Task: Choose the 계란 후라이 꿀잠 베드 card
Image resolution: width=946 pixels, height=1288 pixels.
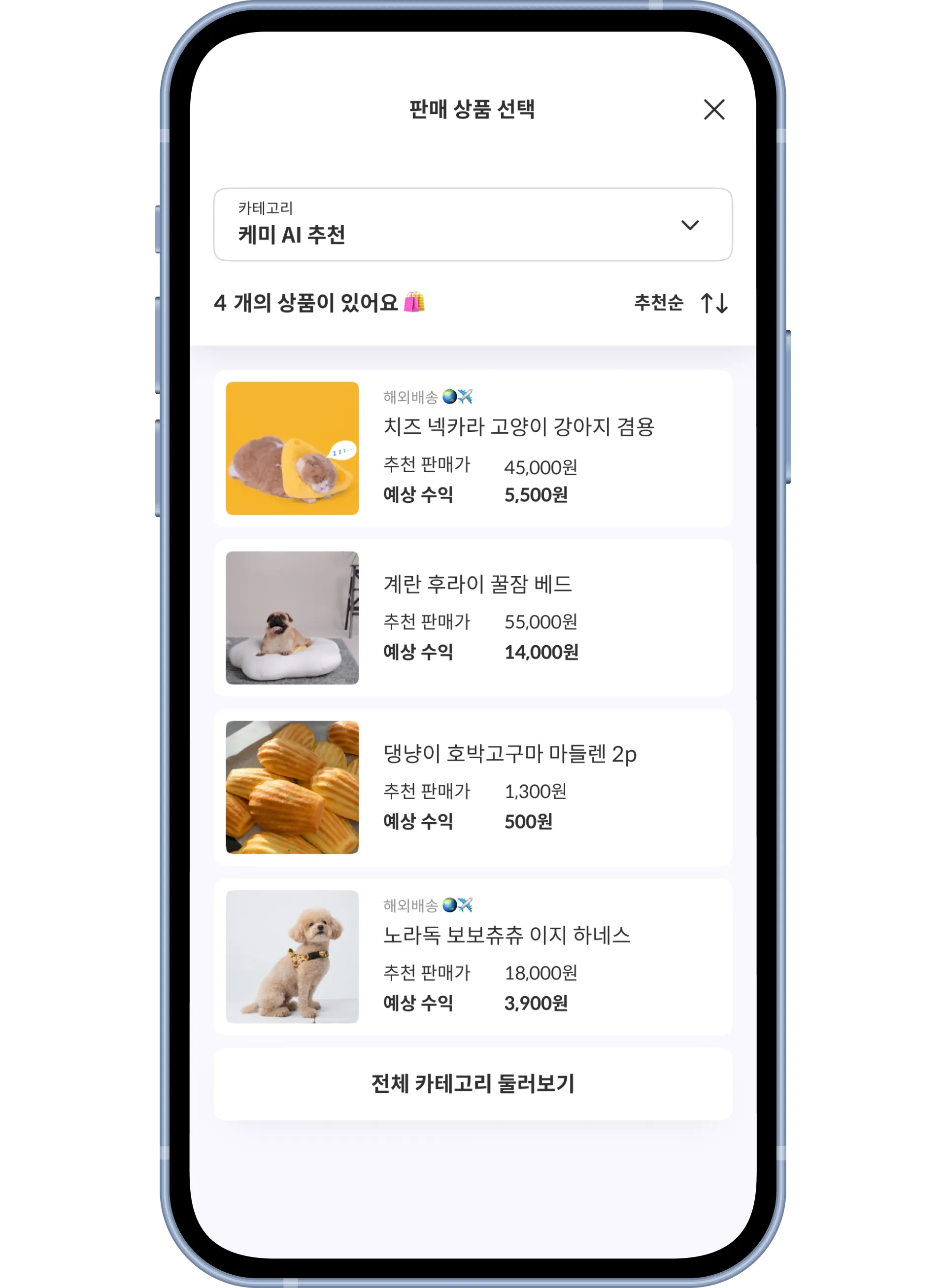Action: tap(473, 618)
